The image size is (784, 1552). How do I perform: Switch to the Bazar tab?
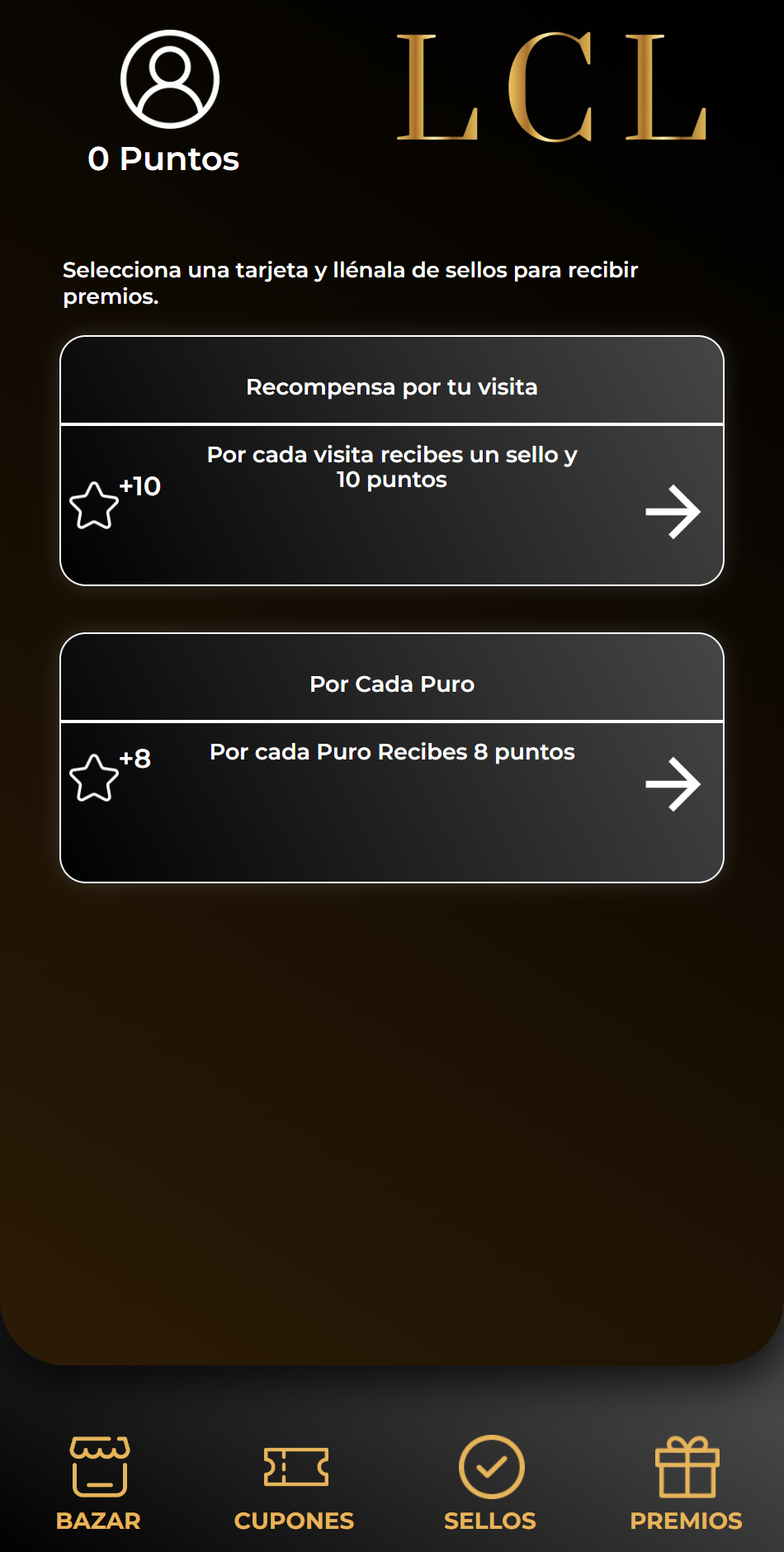[98, 1483]
